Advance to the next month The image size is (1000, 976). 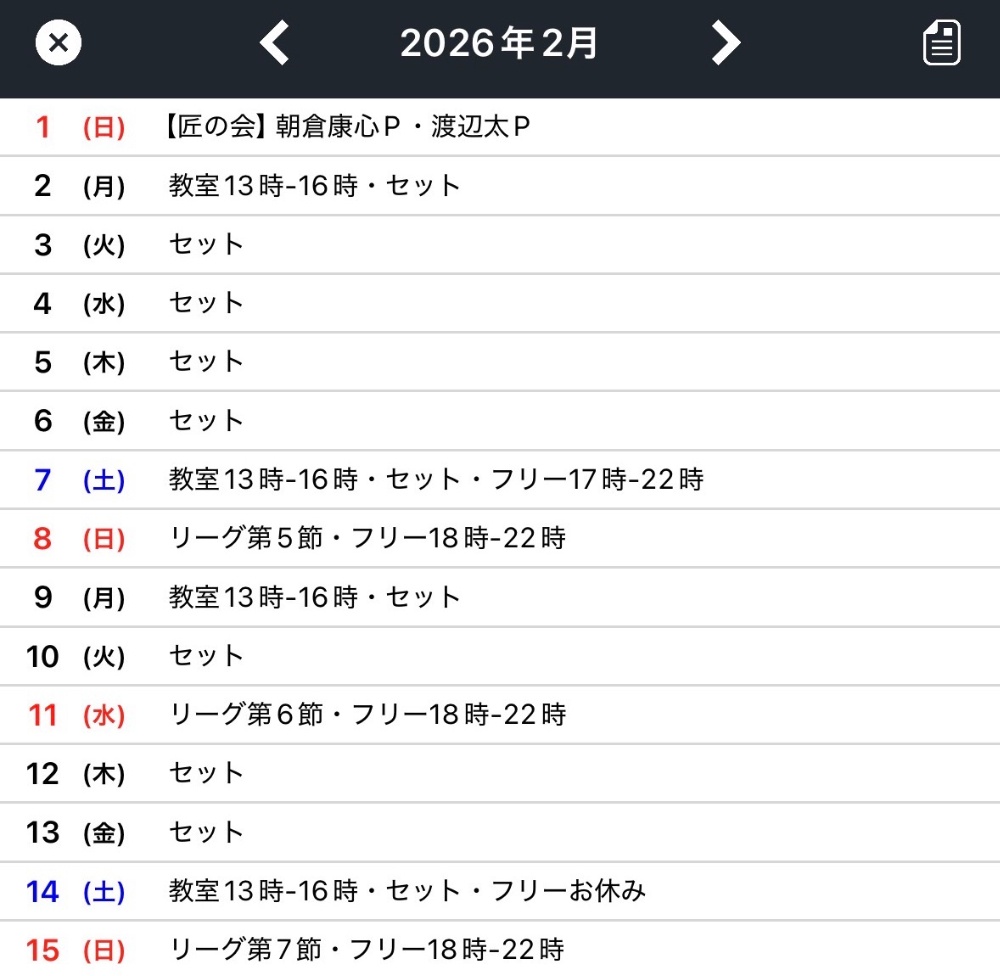(x=725, y=43)
